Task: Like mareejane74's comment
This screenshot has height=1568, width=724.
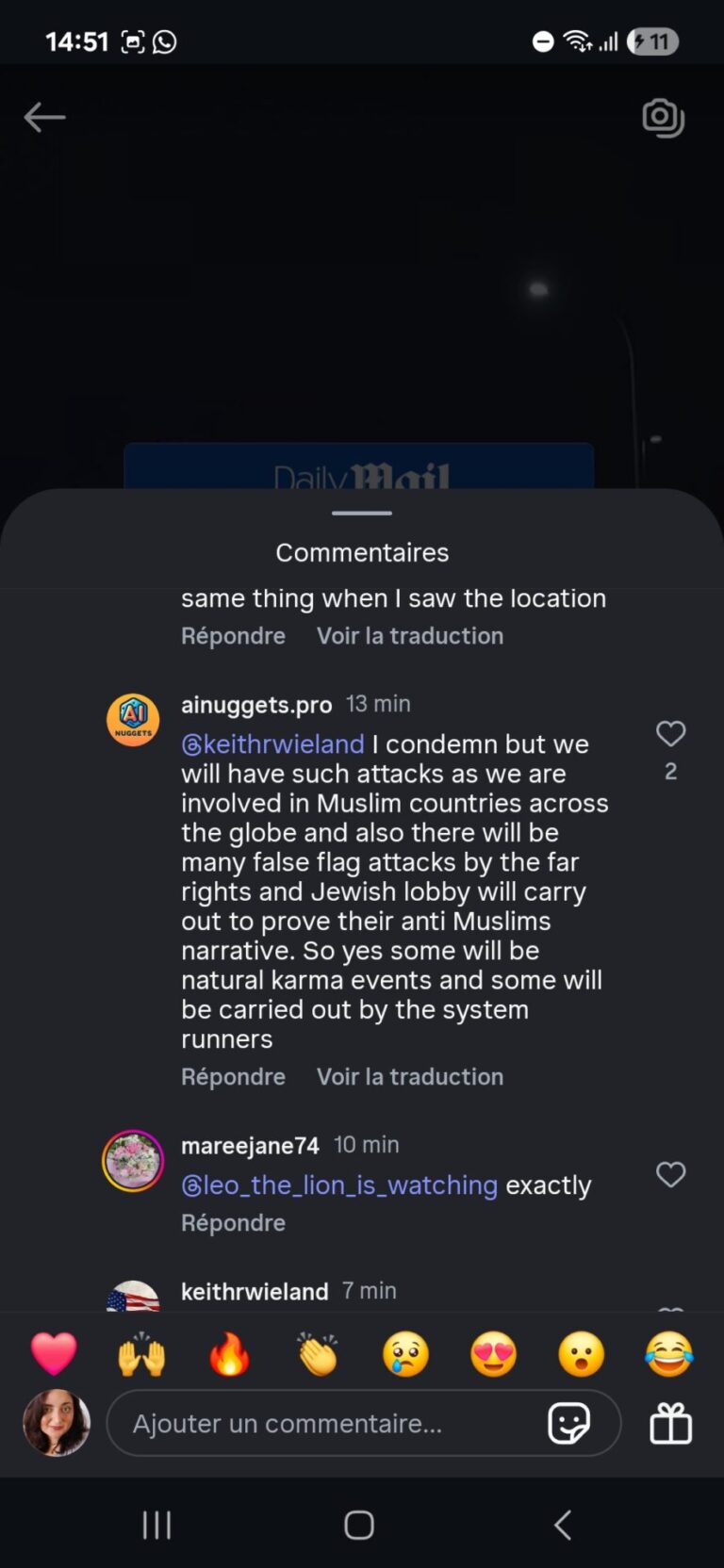Action: (670, 1175)
